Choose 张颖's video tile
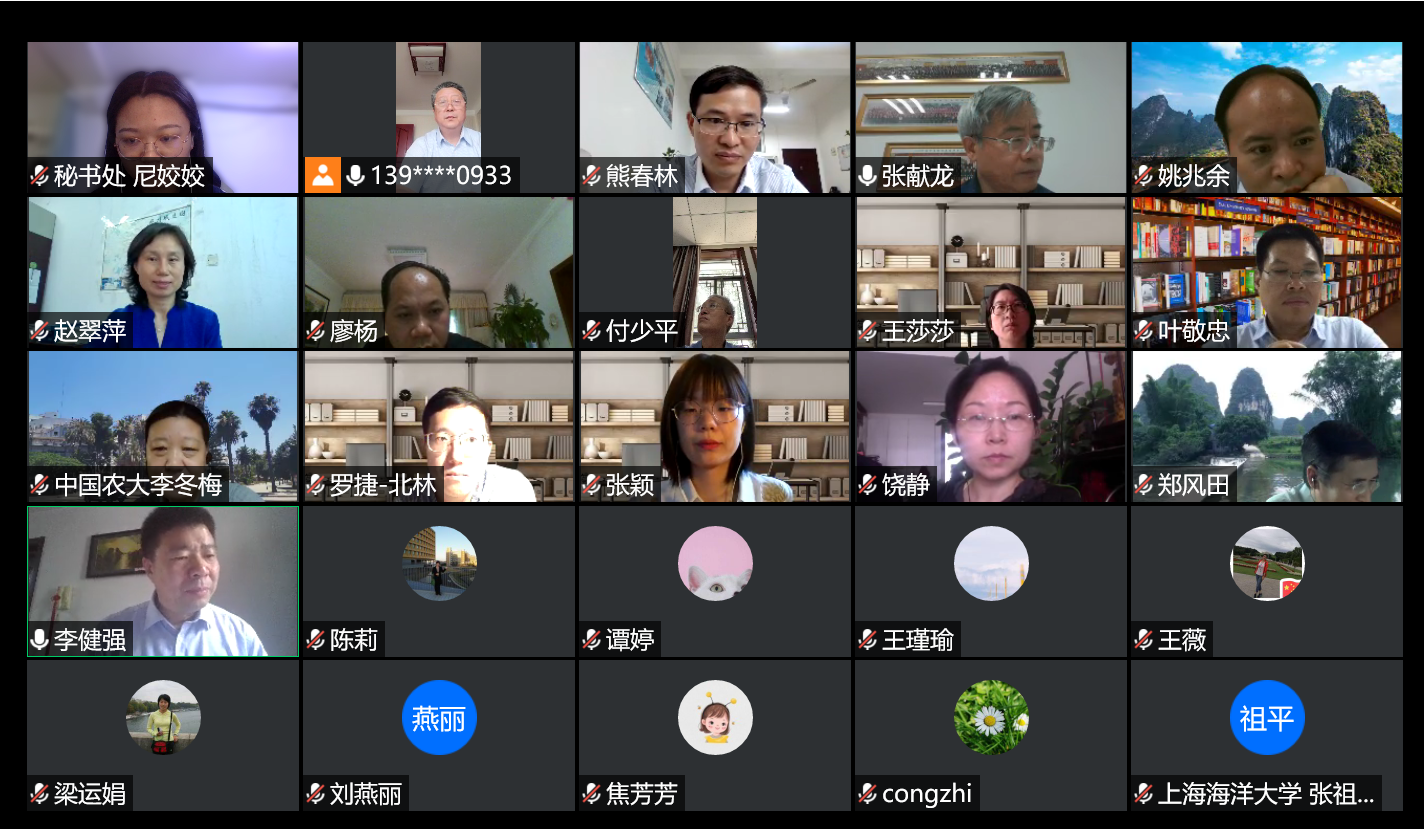Screen dimensions: 1424x829 pos(714,426)
